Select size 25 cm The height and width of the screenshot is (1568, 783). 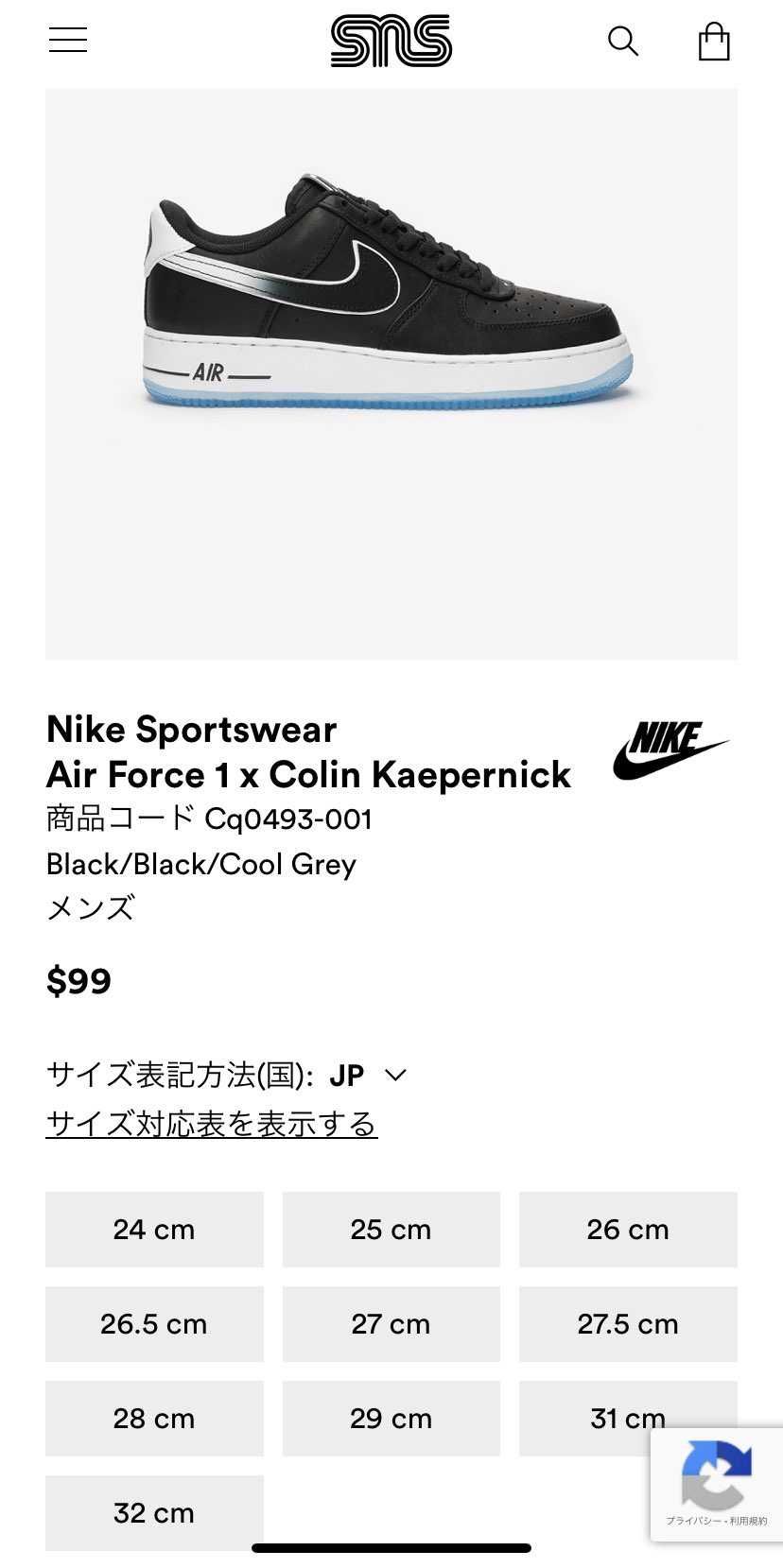point(391,1230)
